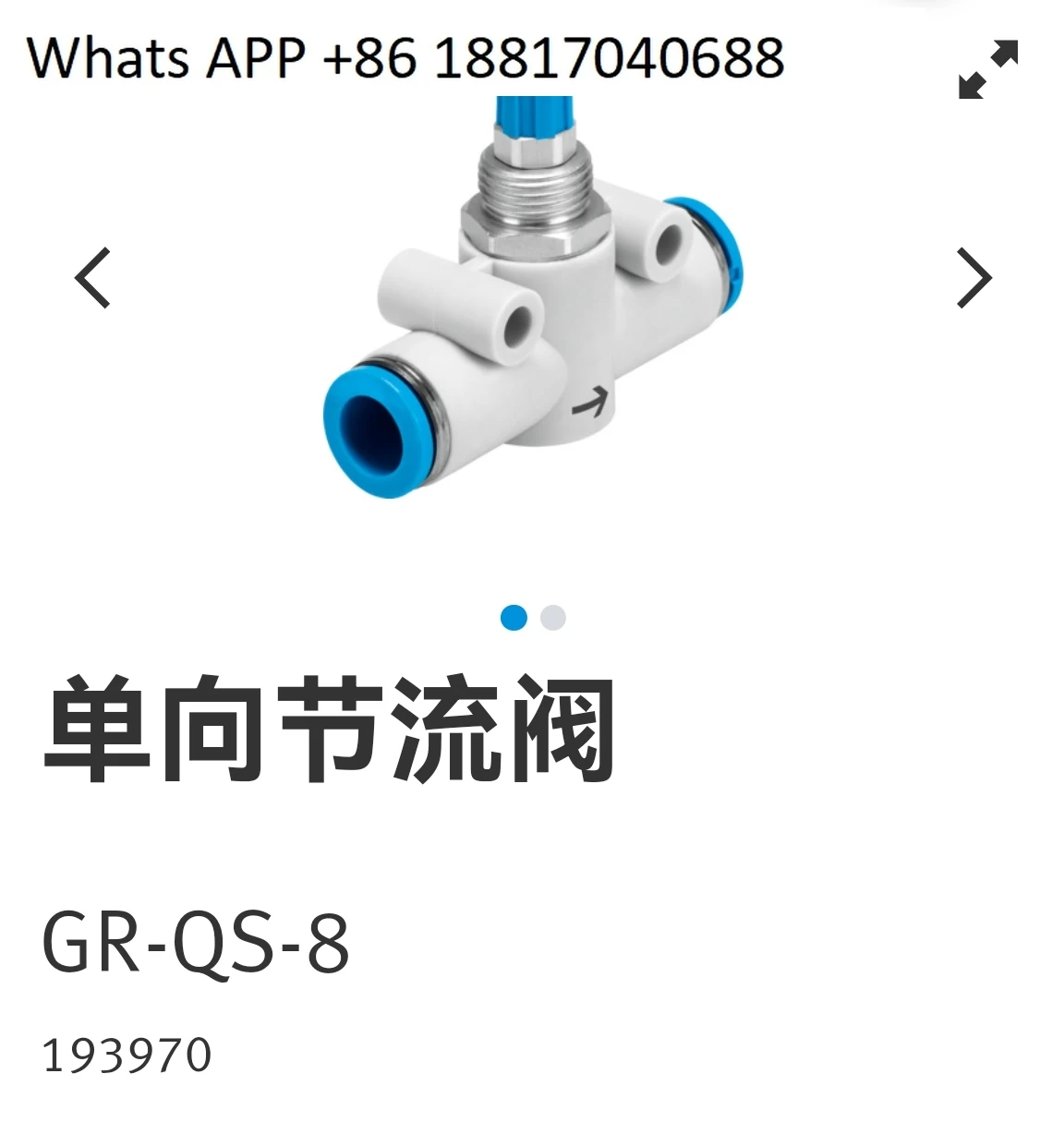The height and width of the screenshot is (1134, 1064).
Task: Activate the first carousel indicator dot
Action: [514, 618]
